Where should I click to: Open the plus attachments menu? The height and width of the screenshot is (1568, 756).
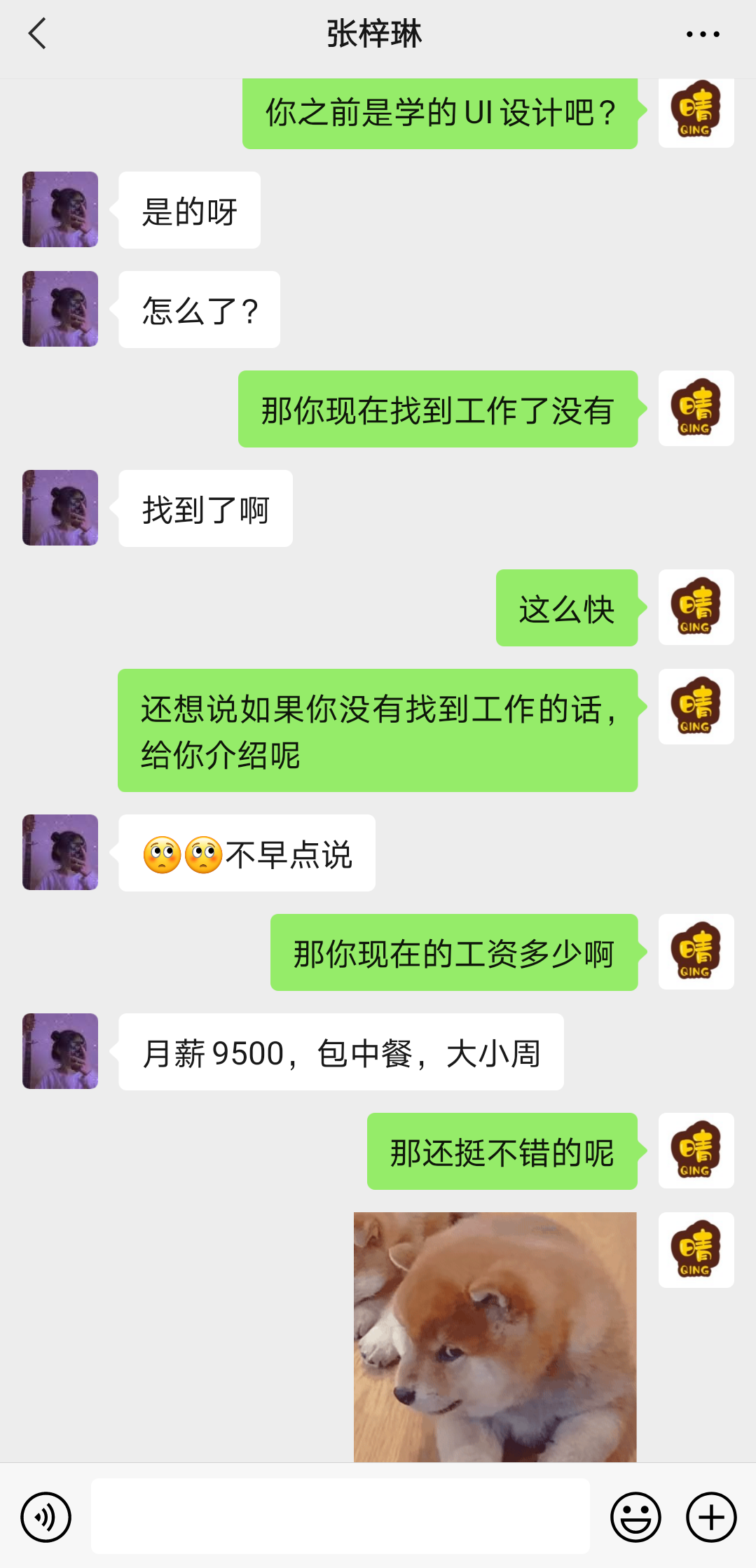click(710, 1518)
